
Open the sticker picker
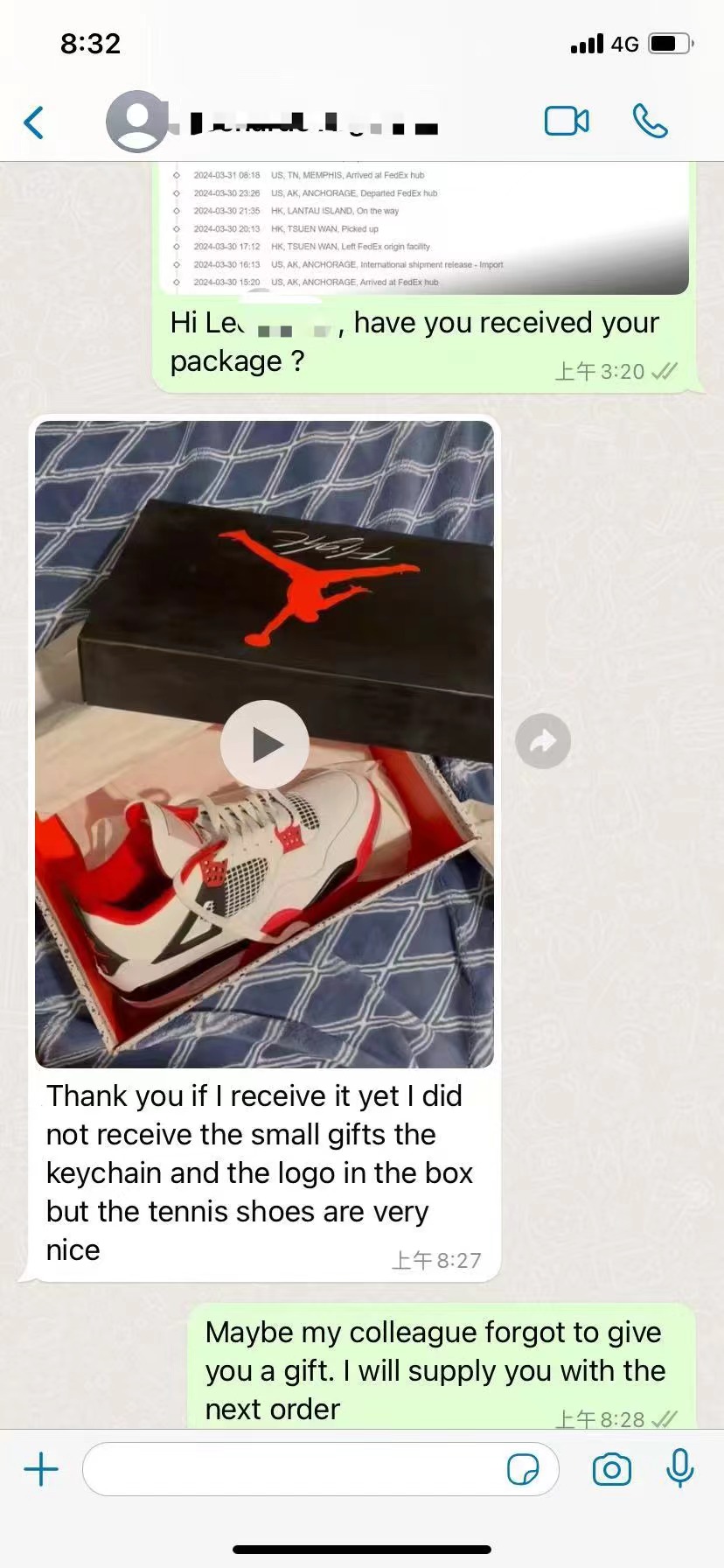point(523,1469)
